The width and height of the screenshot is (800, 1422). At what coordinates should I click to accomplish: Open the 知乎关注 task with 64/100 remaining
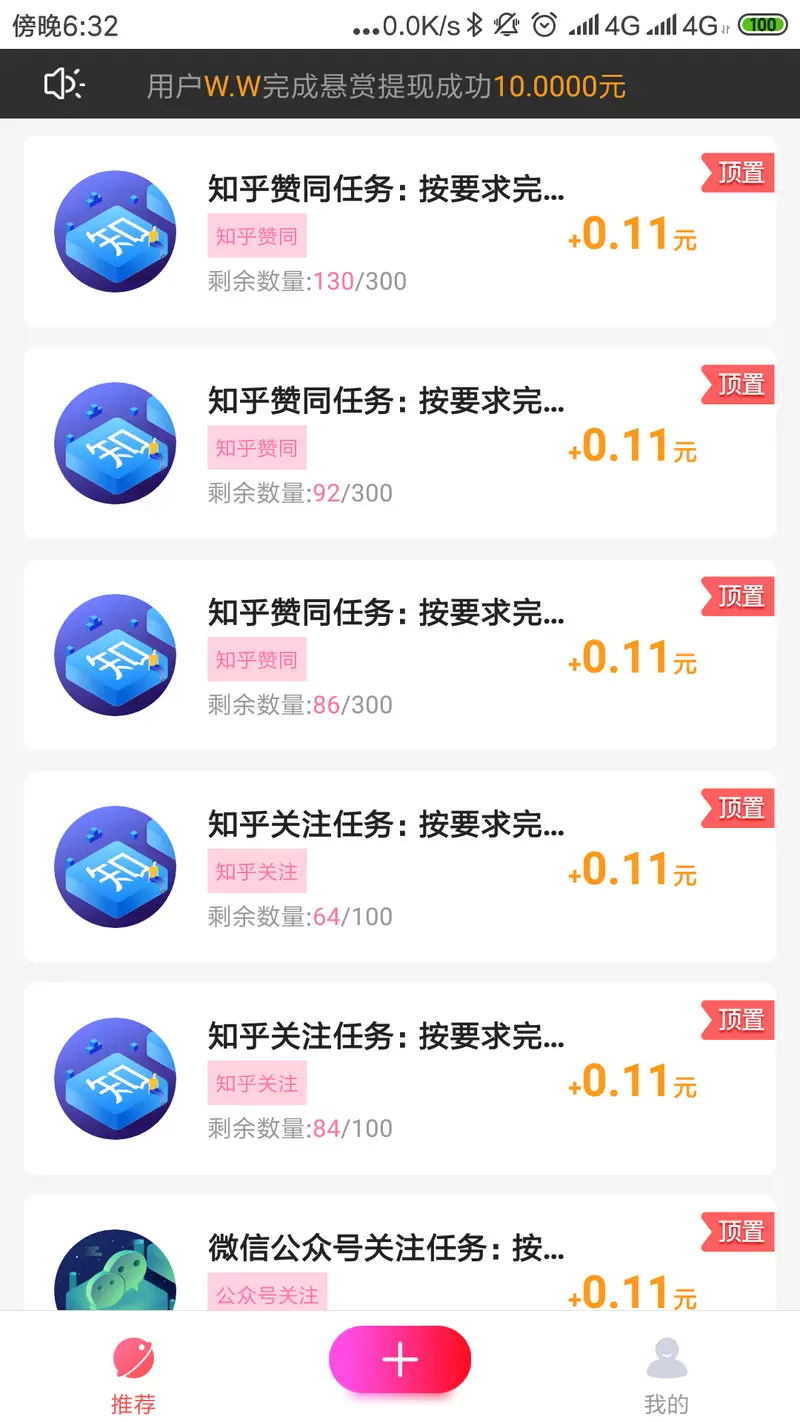pos(400,867)
